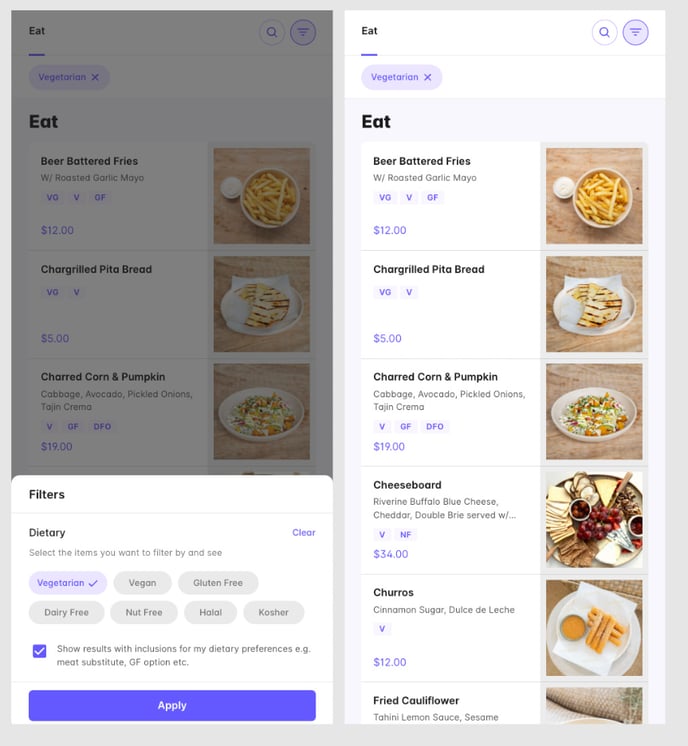Screen dimensions: 688x746
Task: Deselect the checked Vegetarian chip in Dietary filters
Action: 67,583
